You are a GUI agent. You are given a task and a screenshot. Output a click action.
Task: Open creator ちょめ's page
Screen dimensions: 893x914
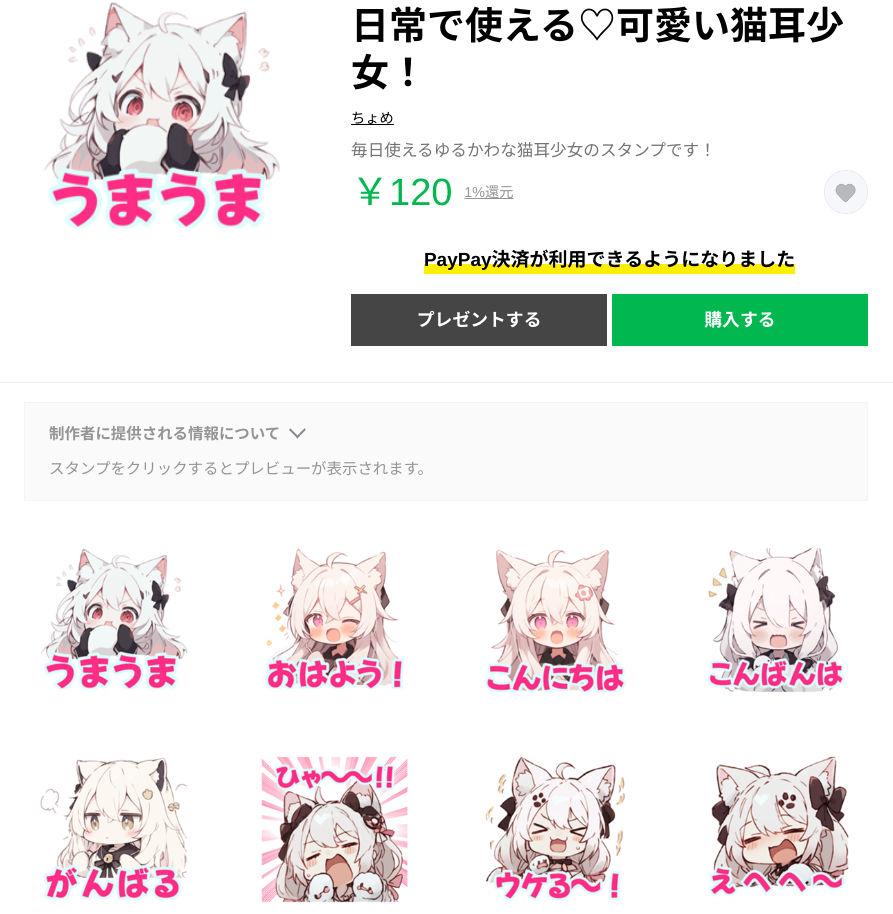372,118
